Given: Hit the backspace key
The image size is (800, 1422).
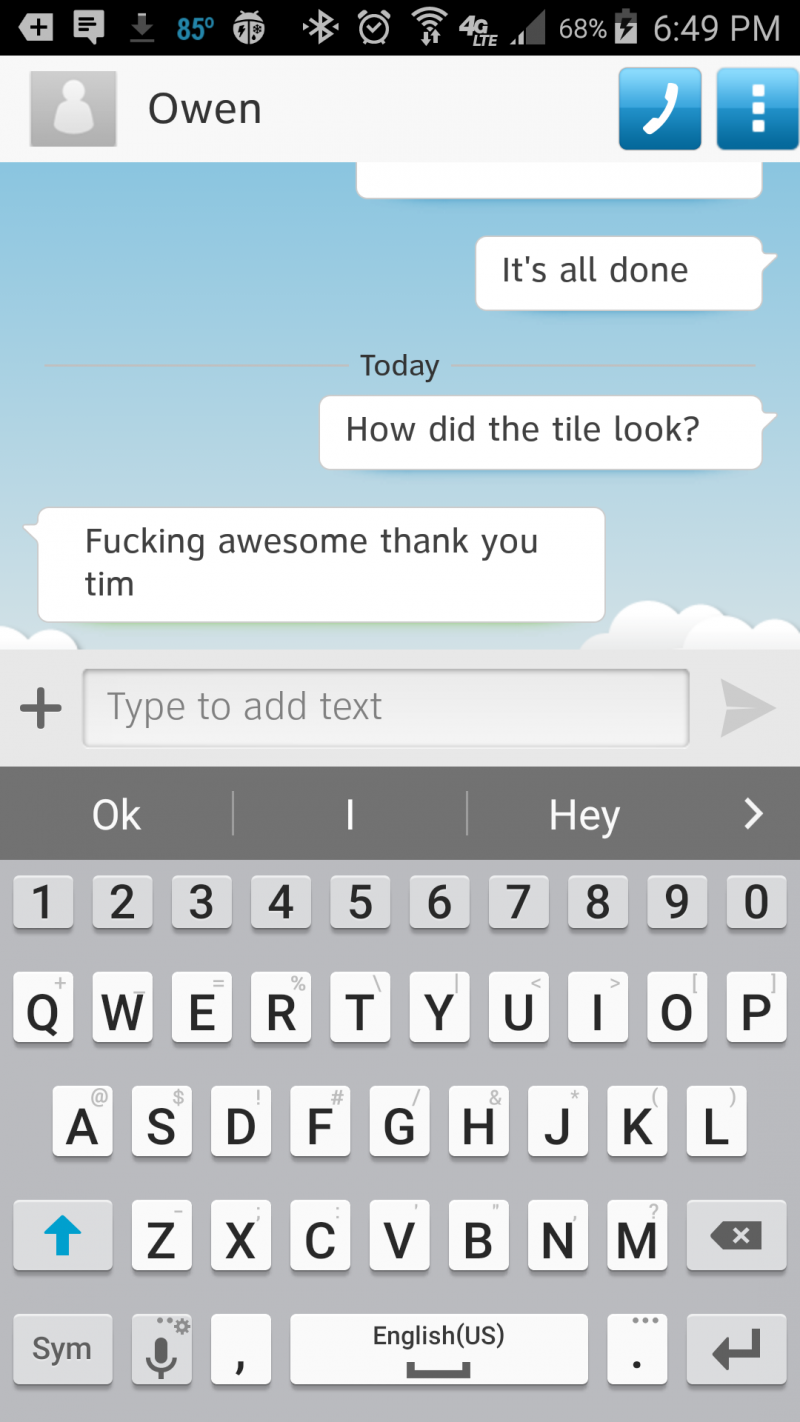Looking at the screenshot, I should pos(736,1236).
